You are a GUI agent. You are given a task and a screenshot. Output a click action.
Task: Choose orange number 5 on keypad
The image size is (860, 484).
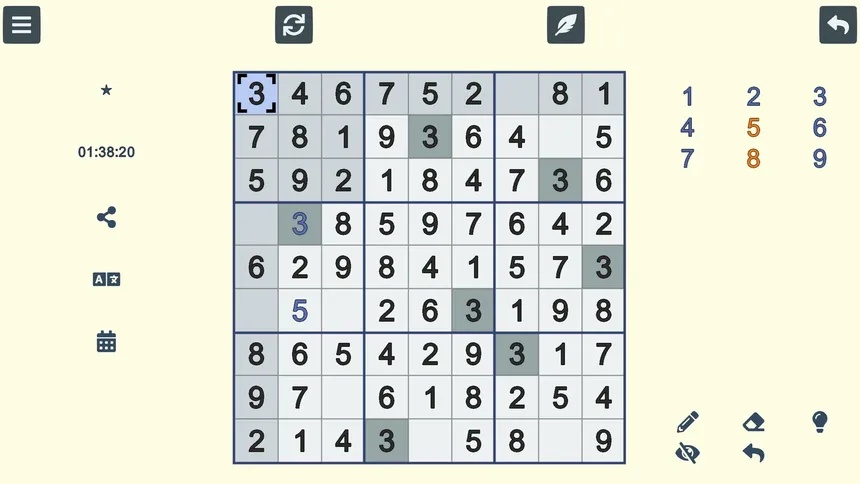[x=753, y=128]
